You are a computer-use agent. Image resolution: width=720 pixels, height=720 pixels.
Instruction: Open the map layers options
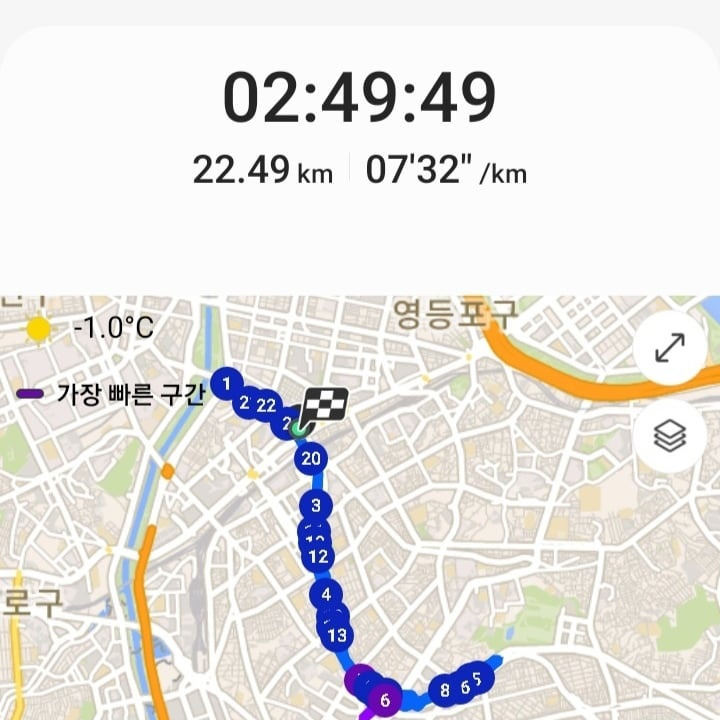(670, 435)
